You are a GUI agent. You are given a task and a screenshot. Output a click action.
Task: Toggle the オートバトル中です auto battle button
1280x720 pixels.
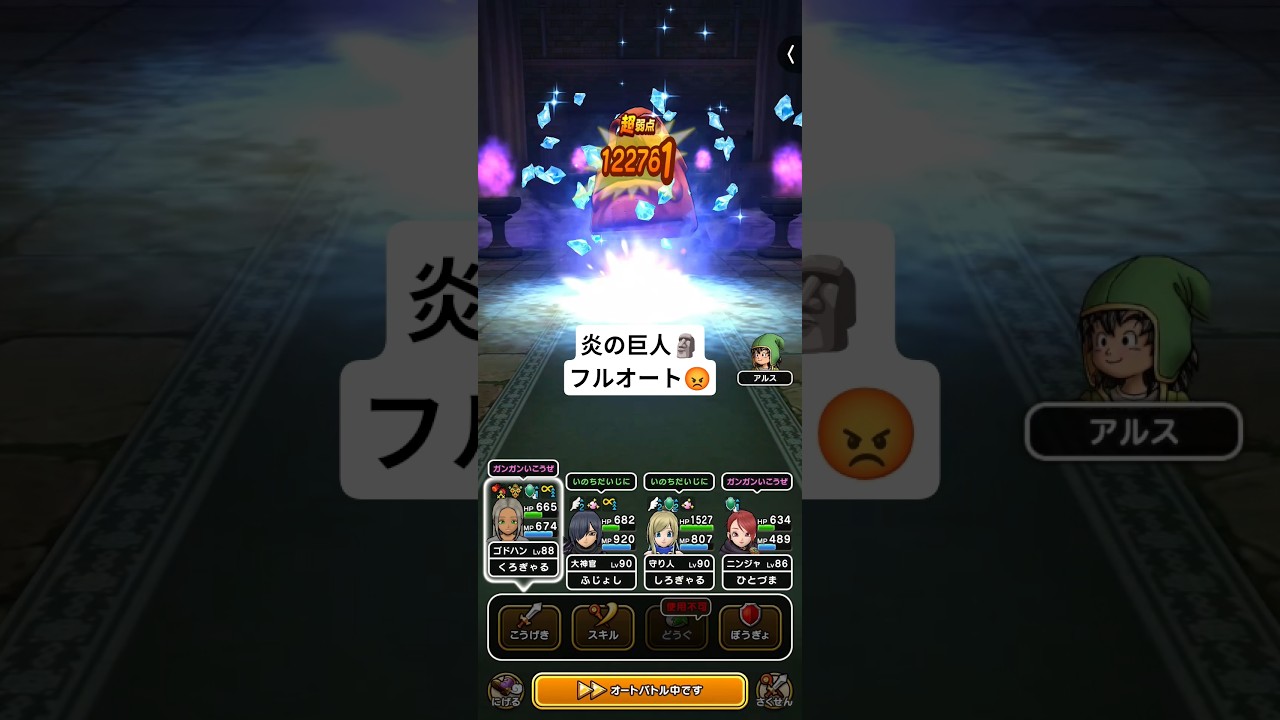pos(639,690)
